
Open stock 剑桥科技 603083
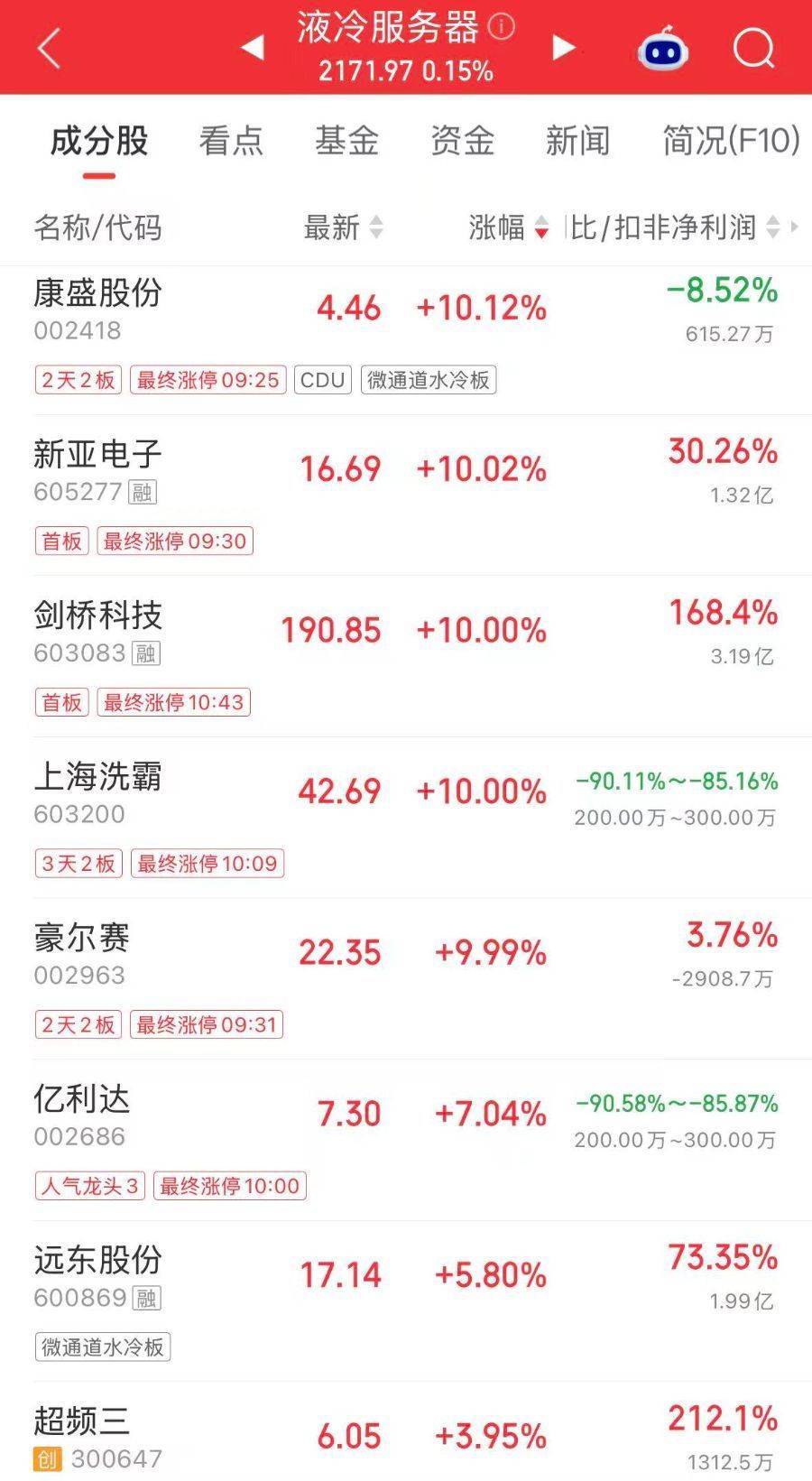pyautogui.click(x=406, y=656)
